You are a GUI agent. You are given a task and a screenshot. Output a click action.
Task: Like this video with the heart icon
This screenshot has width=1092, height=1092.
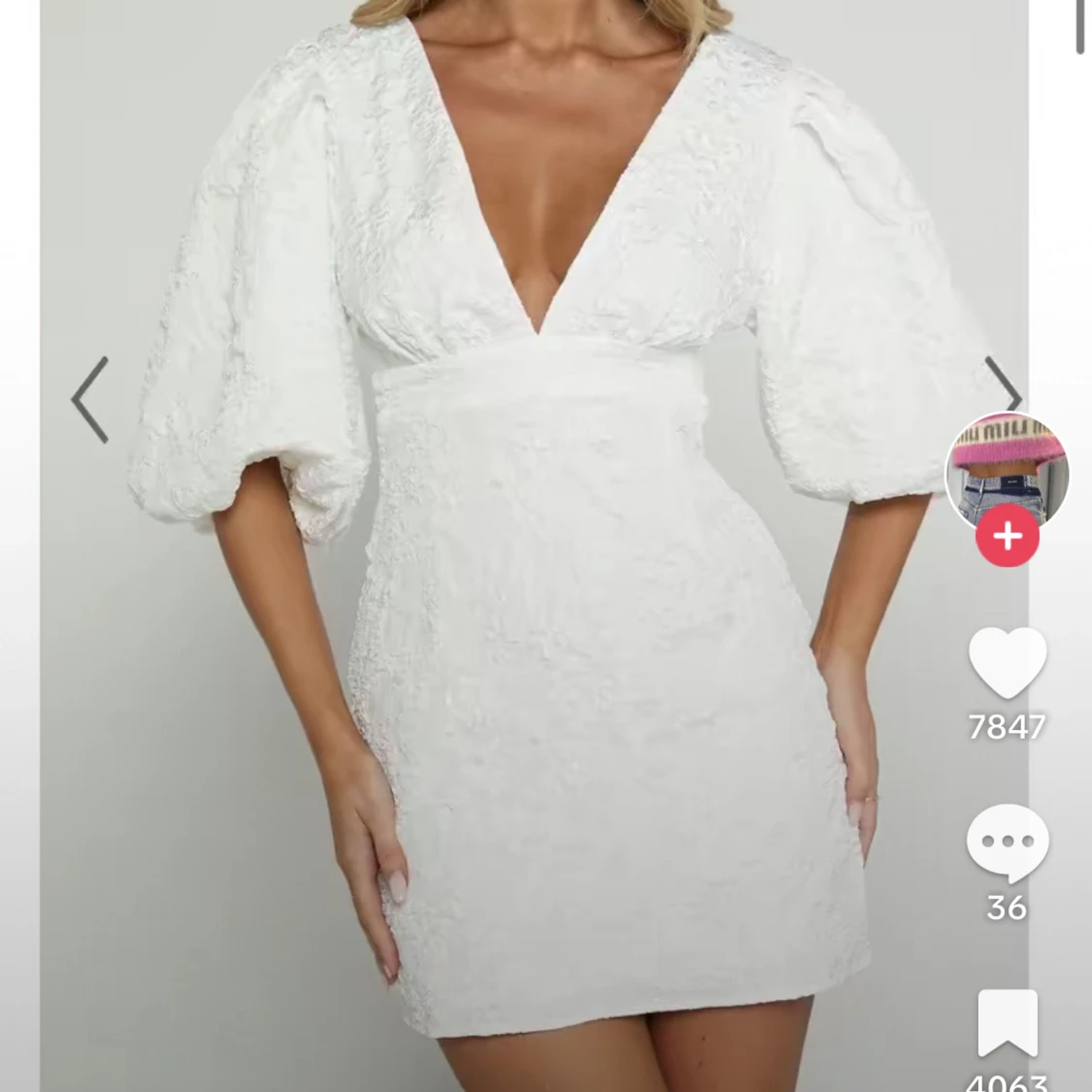pyautogui.click(x=1008, y=663)
